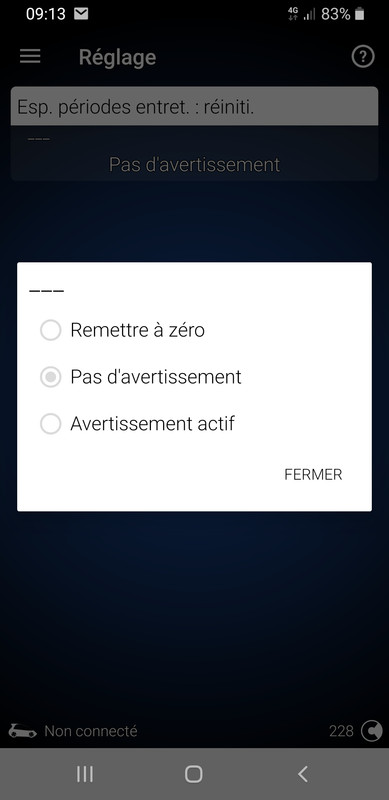Screen dimensions: 389x800
Task: Choose Pas d'avertissement radio button
Action: coord(141,377)
